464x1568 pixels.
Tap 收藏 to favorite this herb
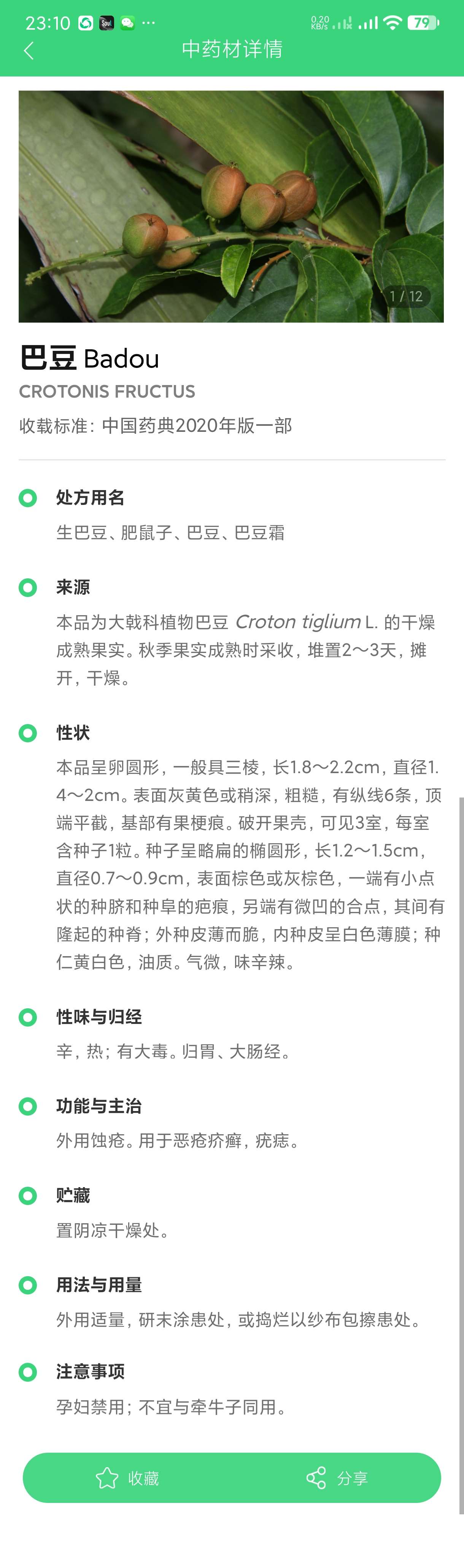point(128,1478)
